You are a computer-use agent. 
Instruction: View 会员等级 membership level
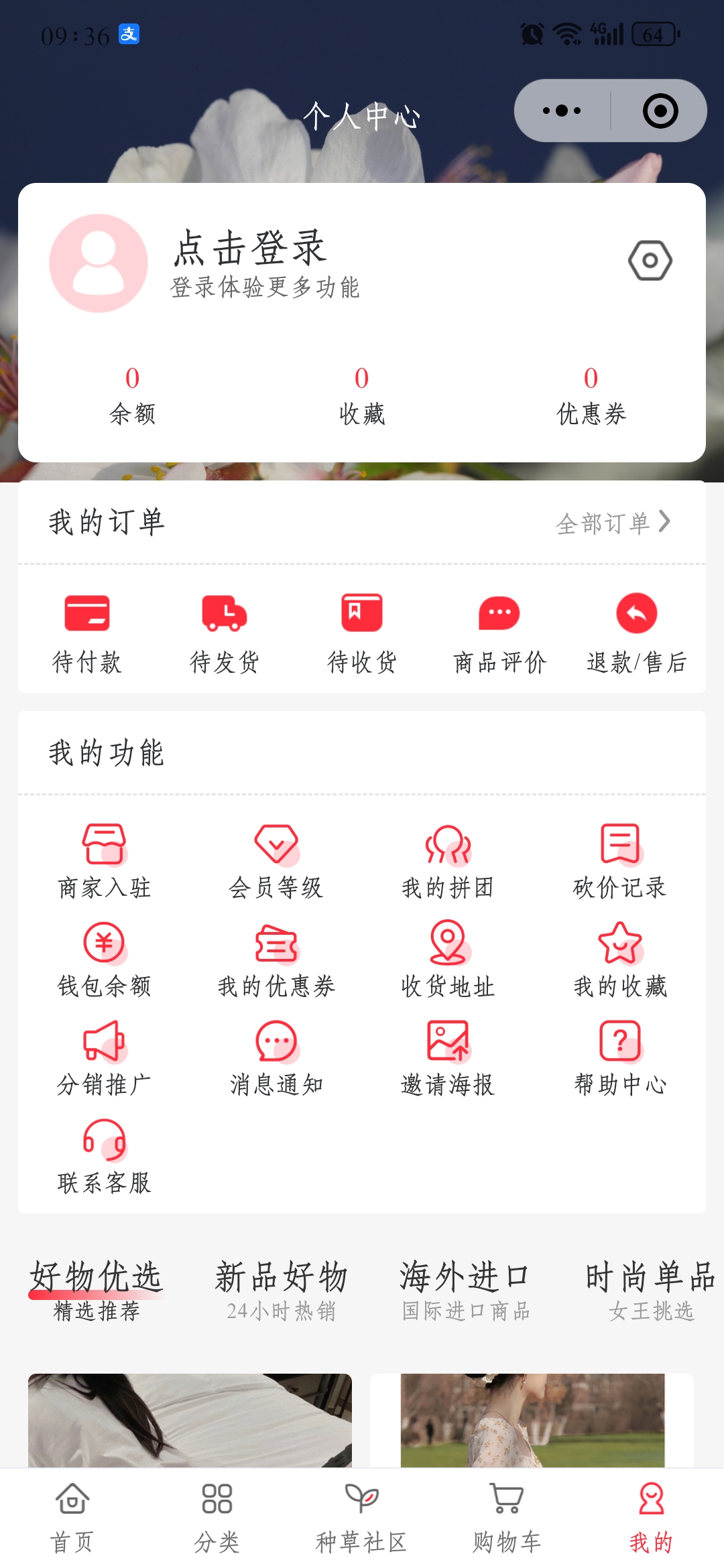pos(276,861)
